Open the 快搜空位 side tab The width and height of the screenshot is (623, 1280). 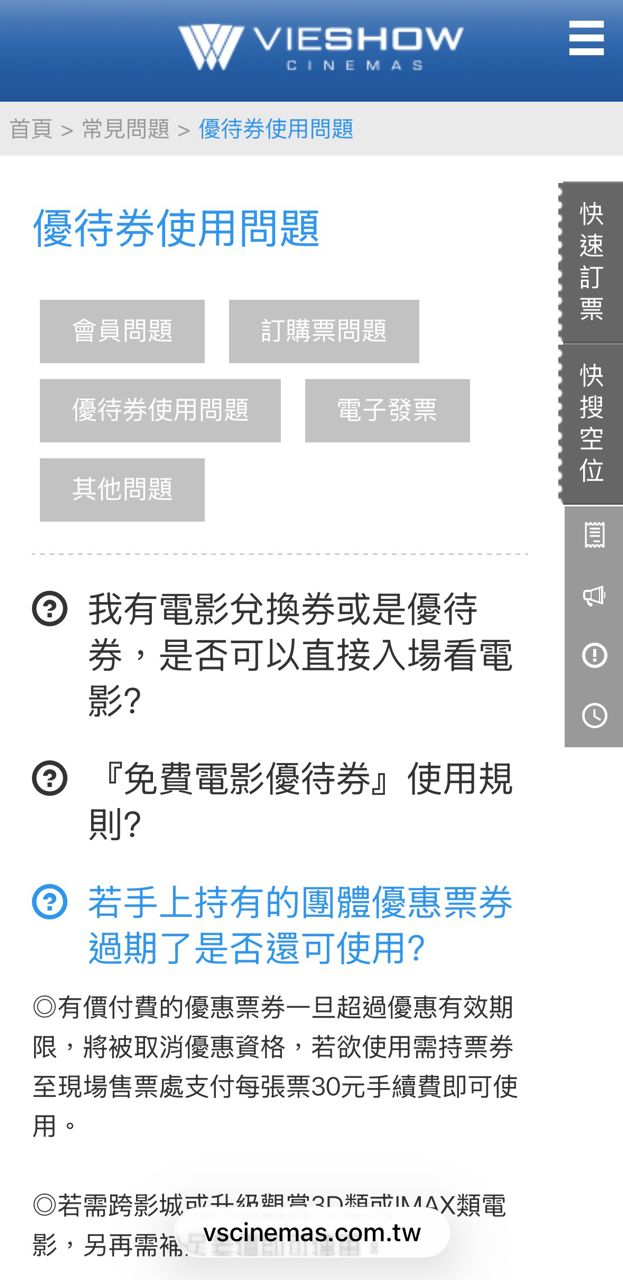click(592, 424)
